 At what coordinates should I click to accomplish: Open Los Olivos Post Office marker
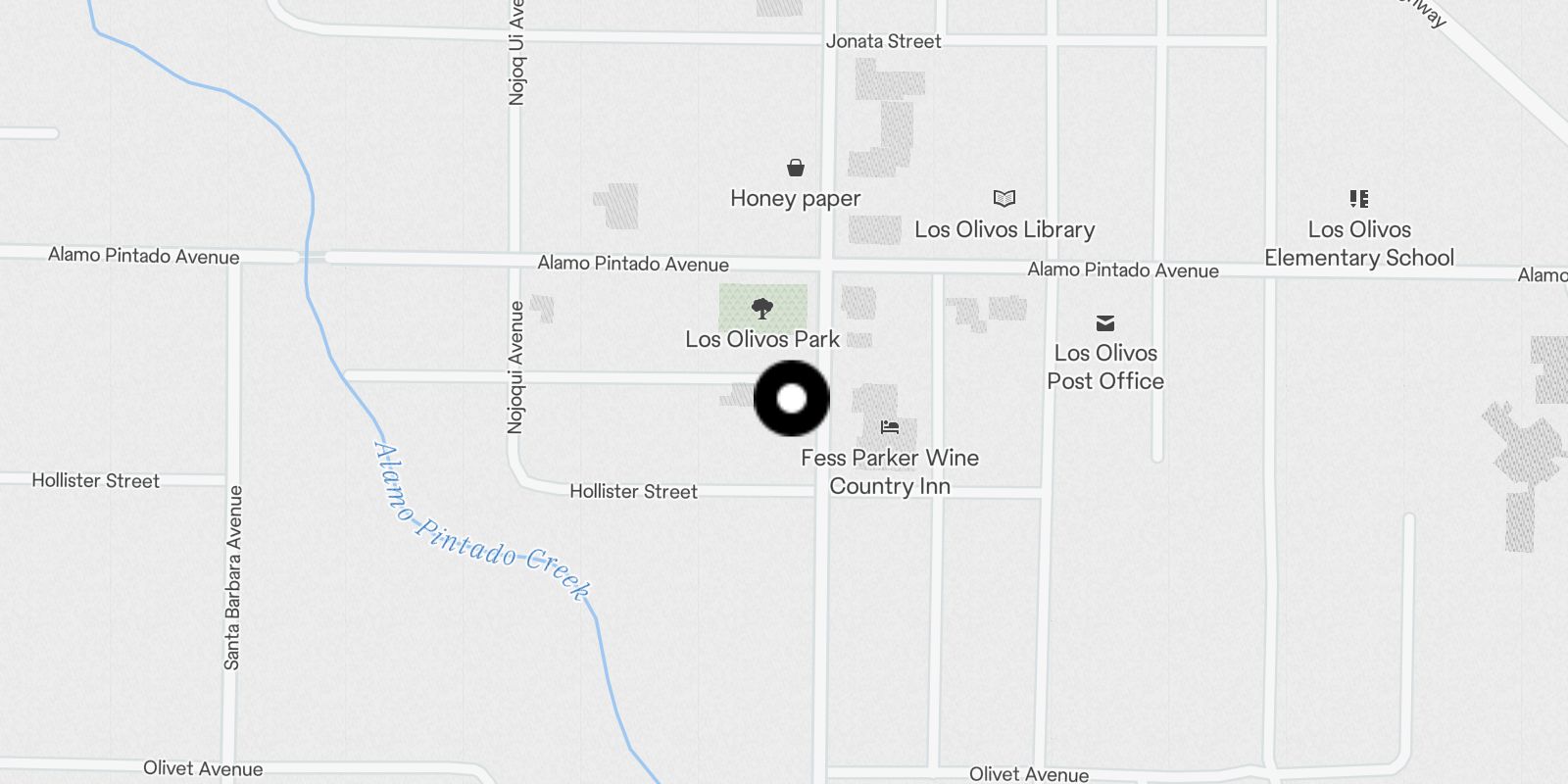point(1105,323)
